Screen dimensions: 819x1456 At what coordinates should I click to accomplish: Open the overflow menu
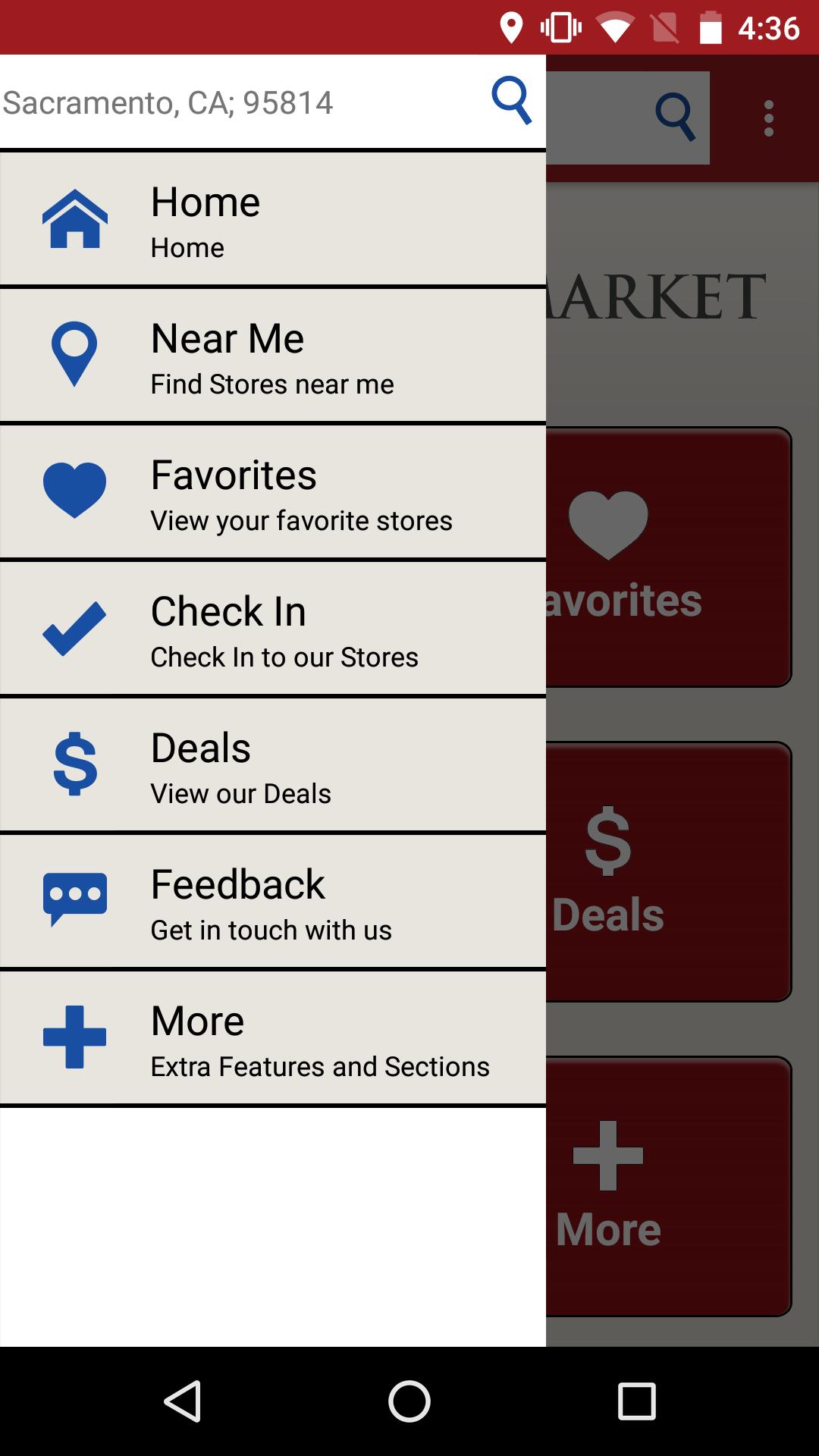pos(768,118)
